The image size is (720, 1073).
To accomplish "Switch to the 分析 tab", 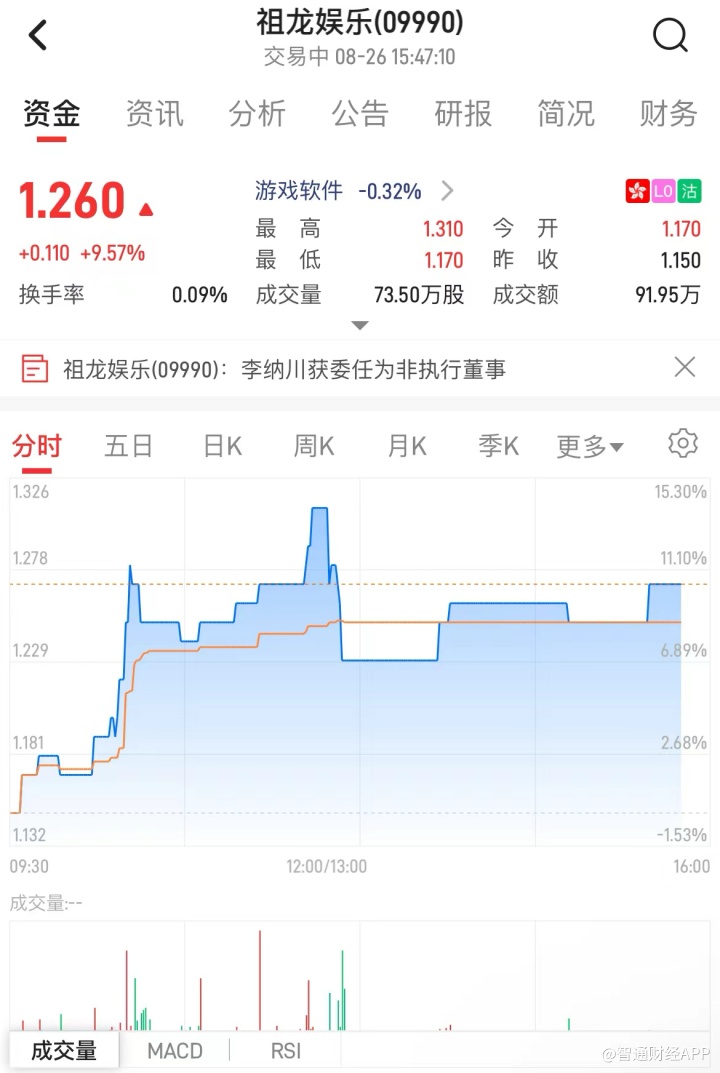I will coord(257,114).
